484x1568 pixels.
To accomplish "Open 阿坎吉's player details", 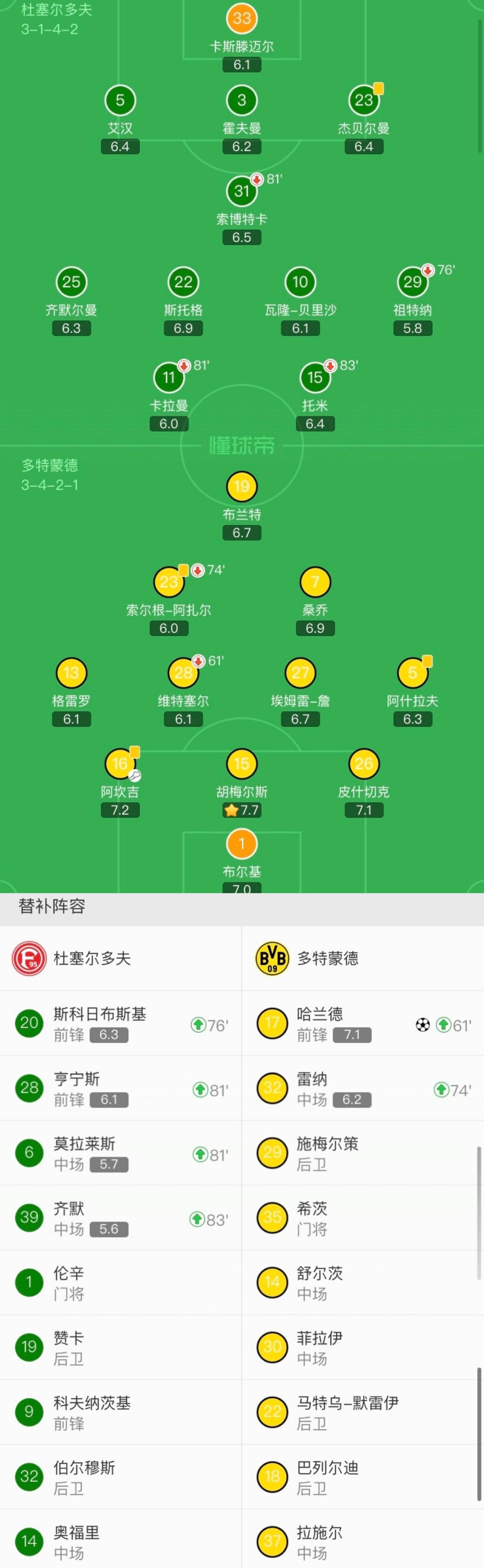I will click(x=120, y=765).
